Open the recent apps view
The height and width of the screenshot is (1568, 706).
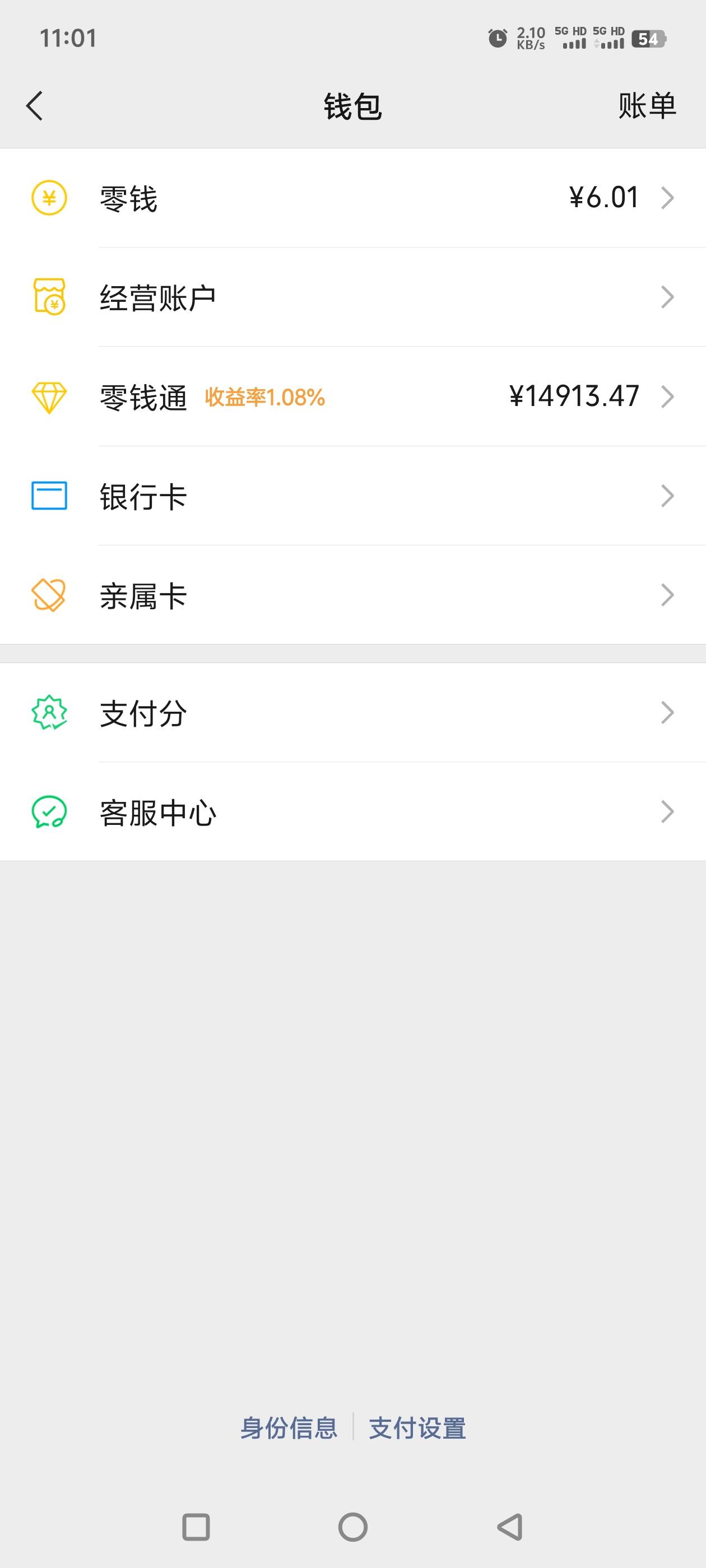[x=196, y=1527]
